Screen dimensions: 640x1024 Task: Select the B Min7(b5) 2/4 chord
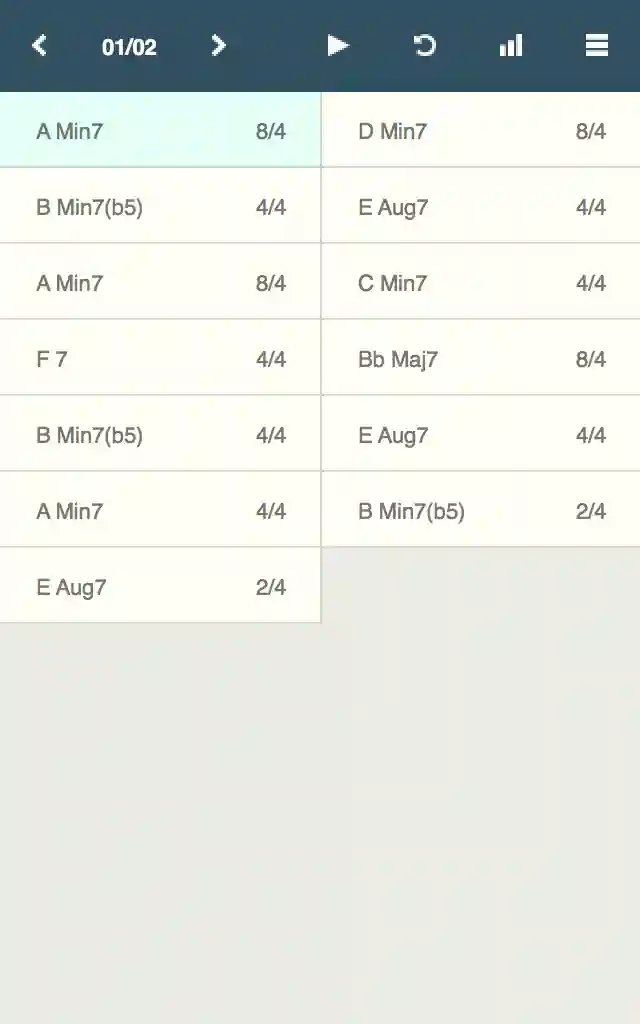click(481, 511)
